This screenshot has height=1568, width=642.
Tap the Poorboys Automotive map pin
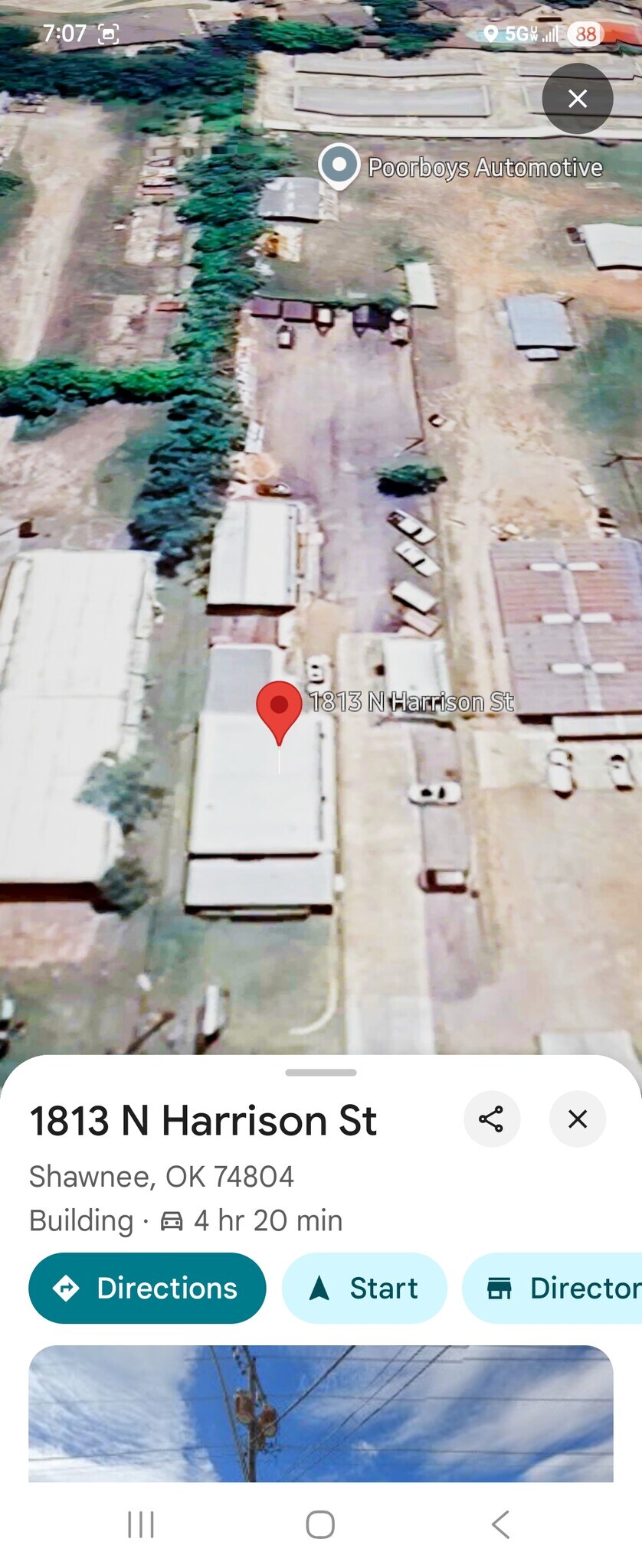tap(340, 163)
